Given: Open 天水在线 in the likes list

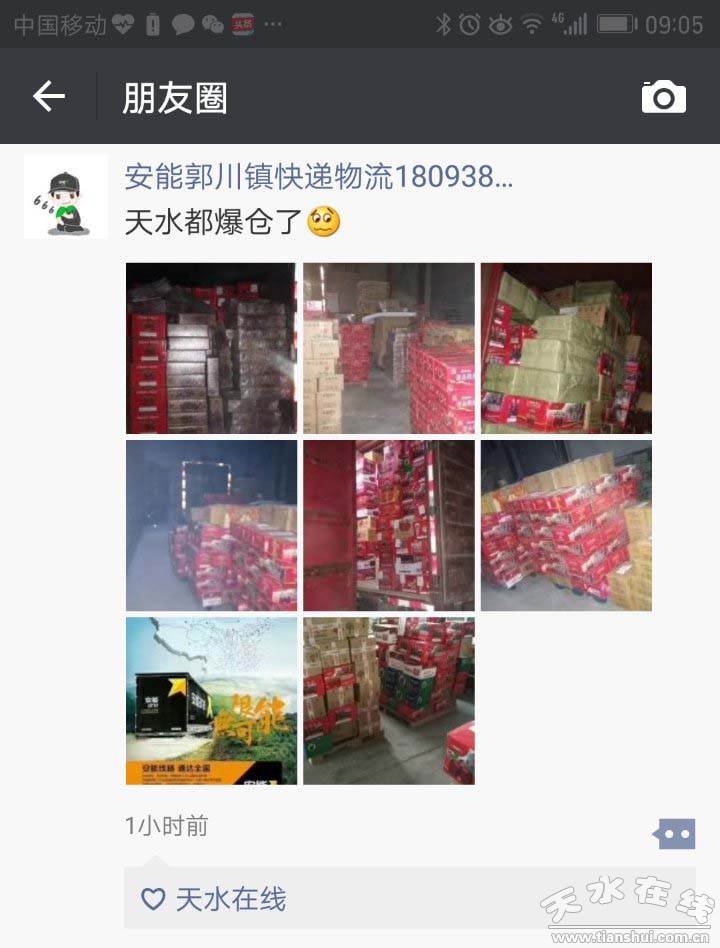Looking at the screenshot, I should click(x=230, y=899).
